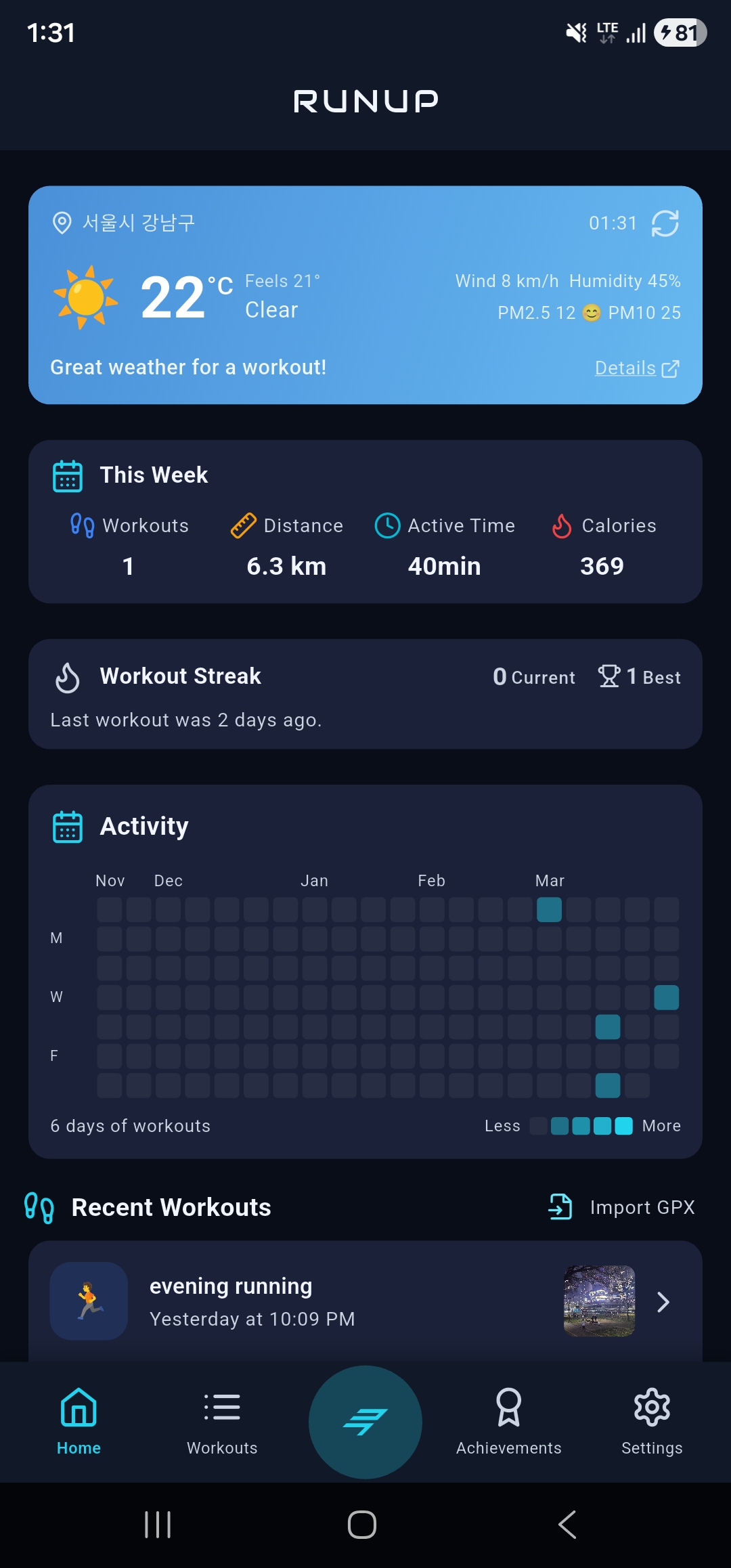Click the flame icon above Calories
The height and width of the screenshot is (1568, 731).
561,525
